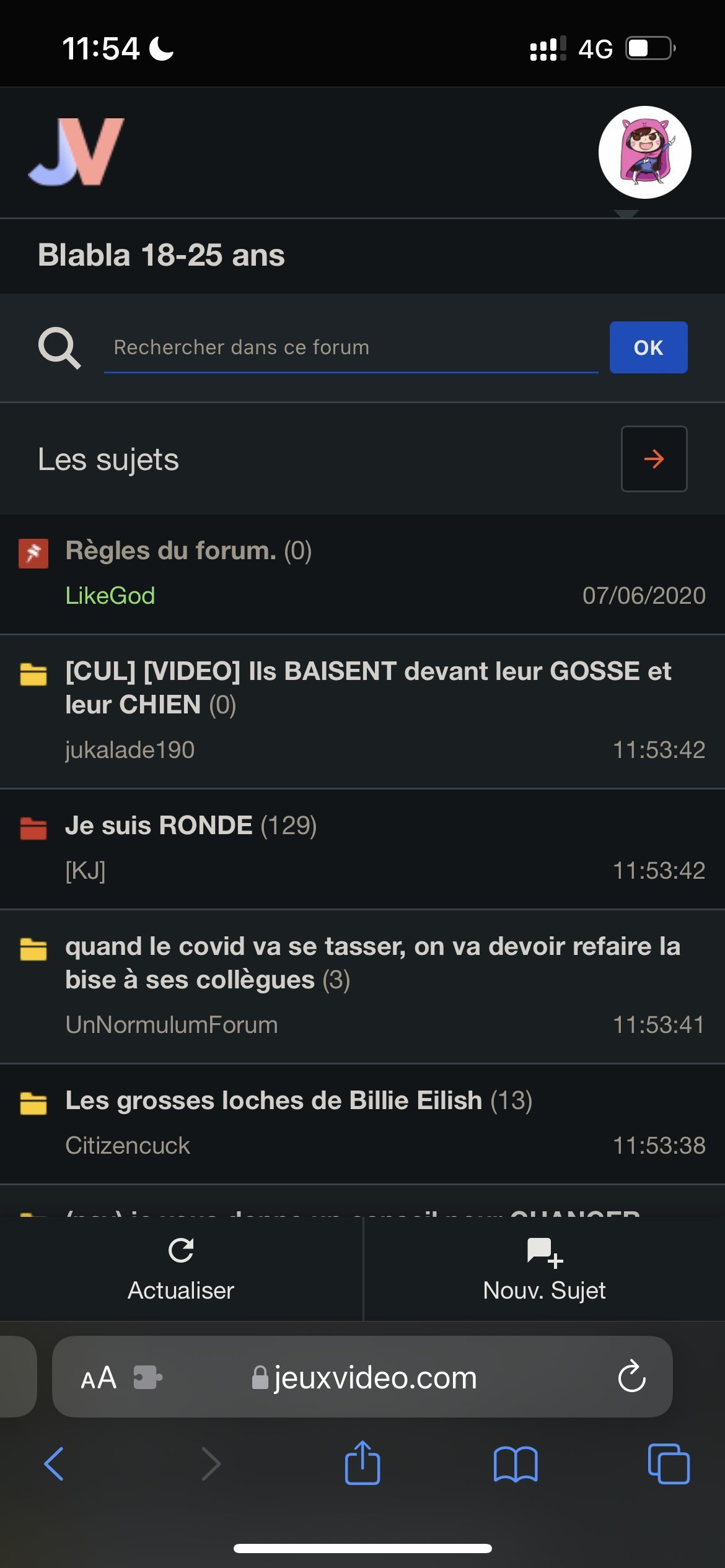
Task: Show all open Safari tabs
Action: pyautogui.click(x=668, y=1464)
